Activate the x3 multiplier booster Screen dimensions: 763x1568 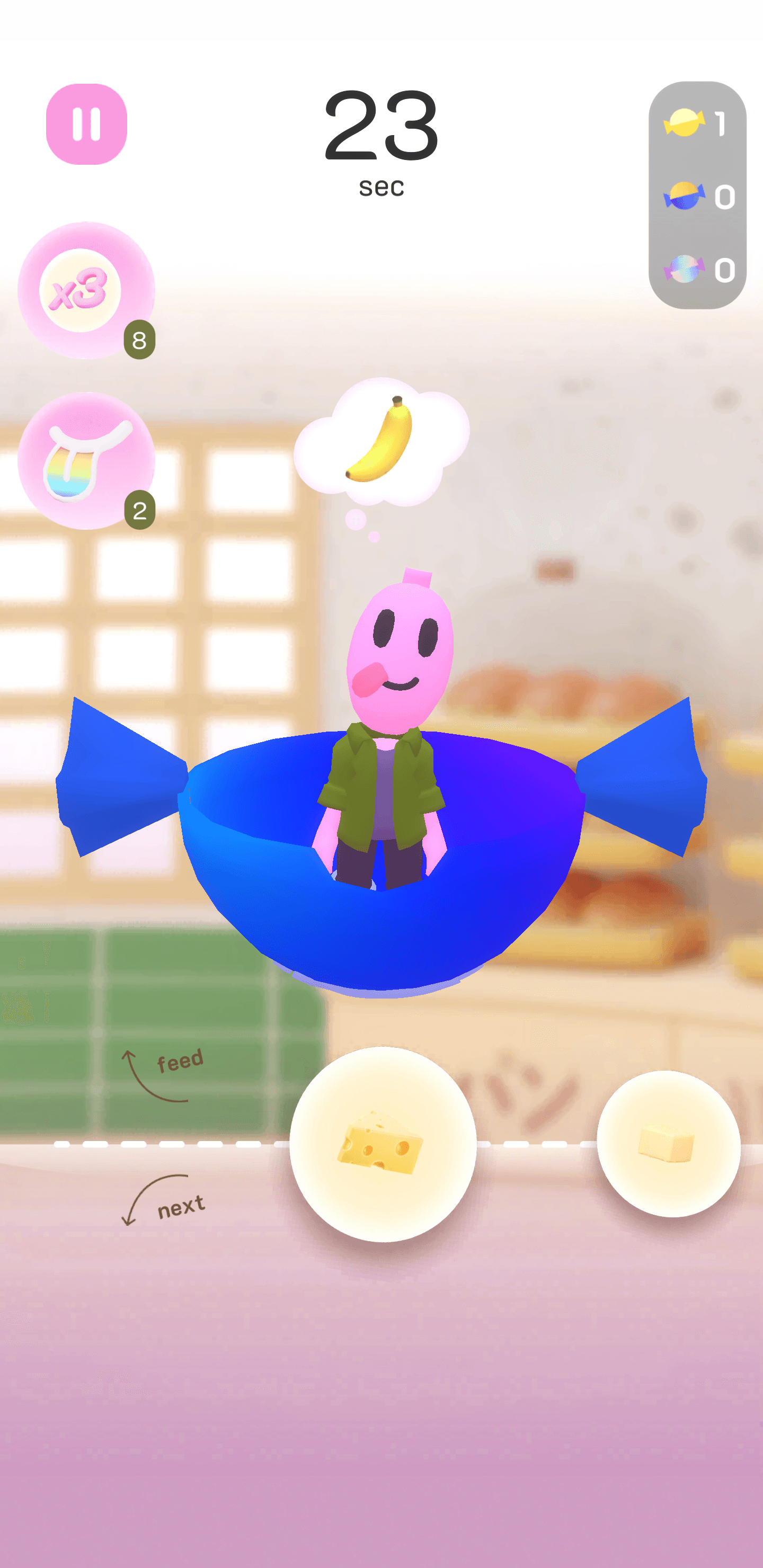85,290
